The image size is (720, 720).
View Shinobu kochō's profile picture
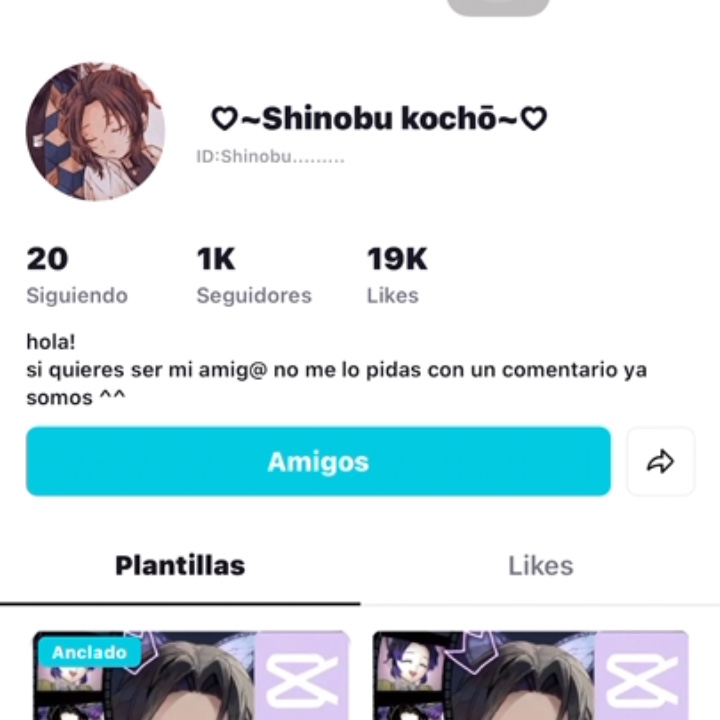(x=95, y=131)
